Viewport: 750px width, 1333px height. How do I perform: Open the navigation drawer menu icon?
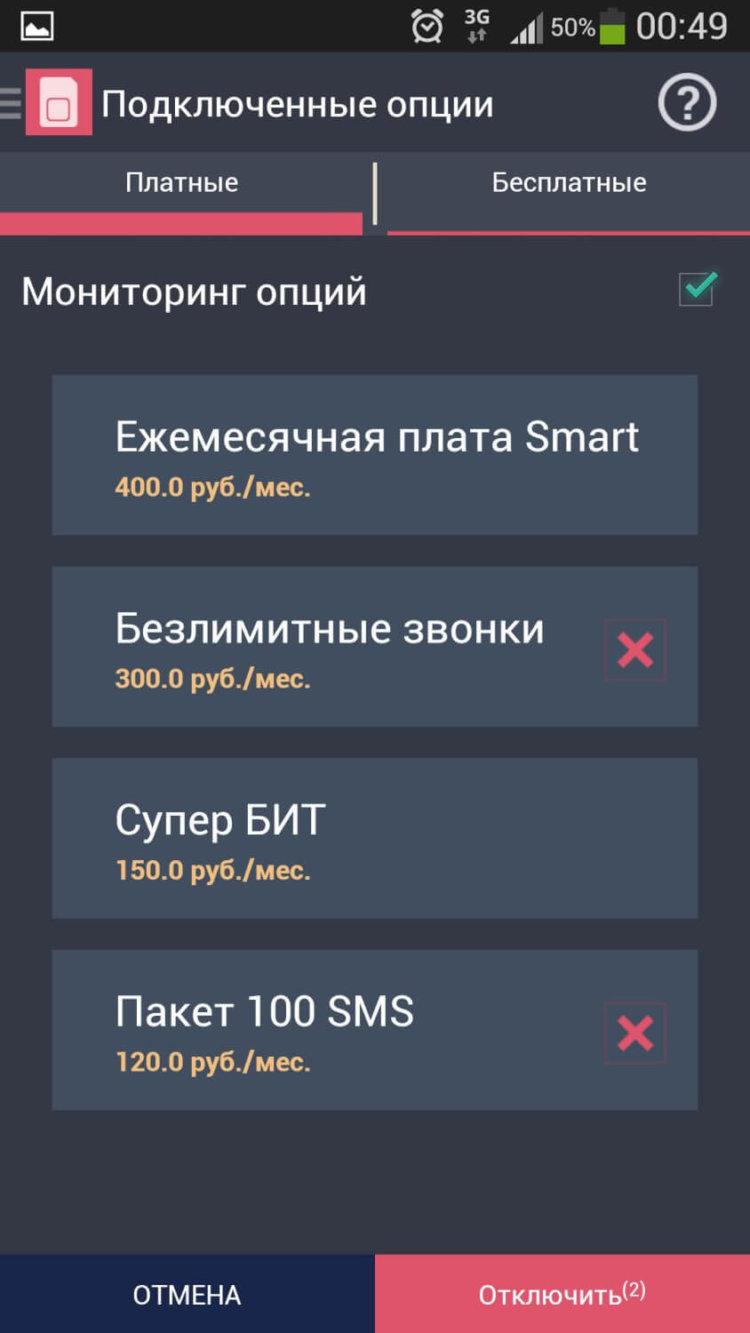(x=8, y=103)
